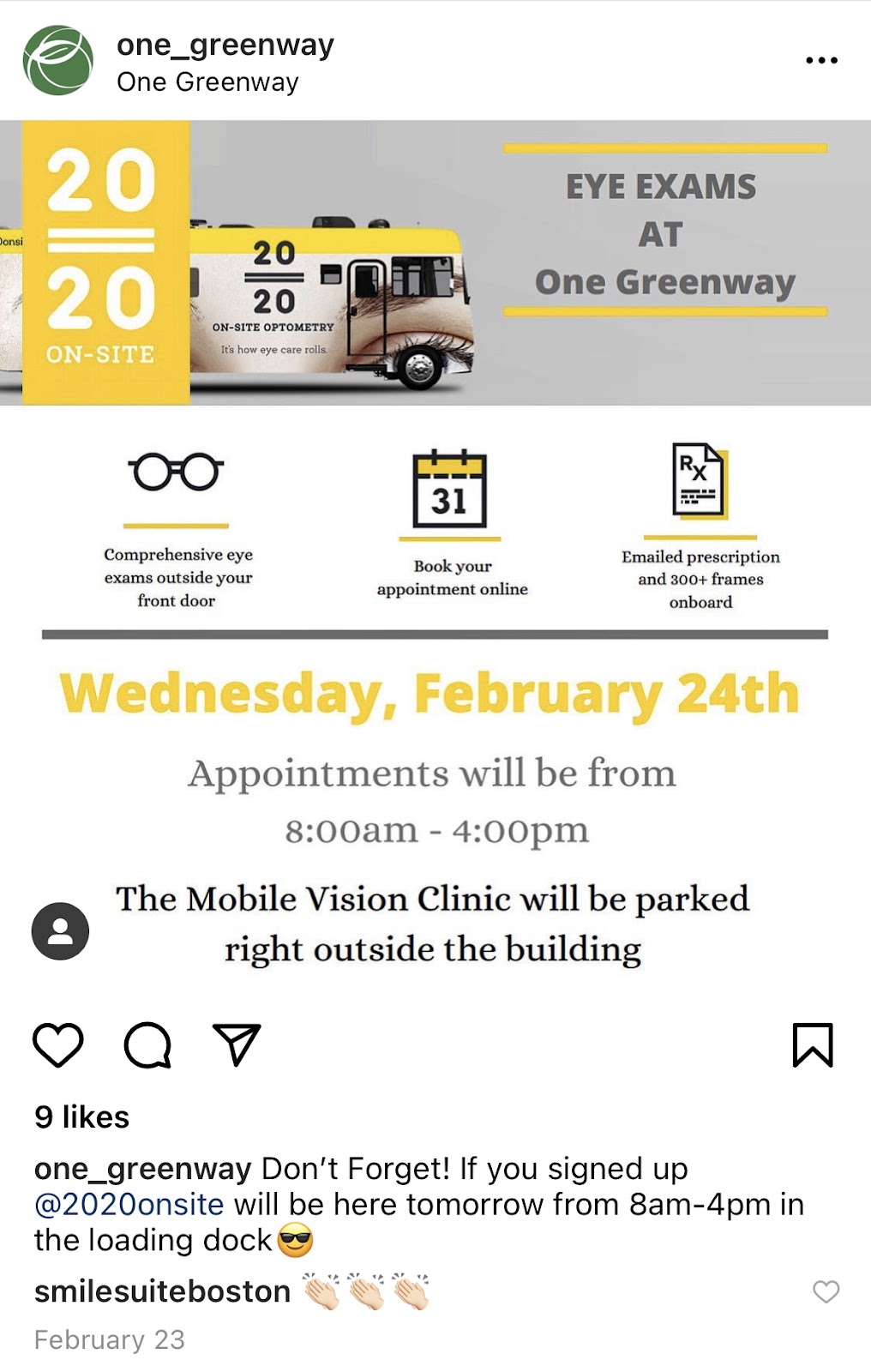Open smilesuiteboston's profile from the comment

(x=162, y=1291)
